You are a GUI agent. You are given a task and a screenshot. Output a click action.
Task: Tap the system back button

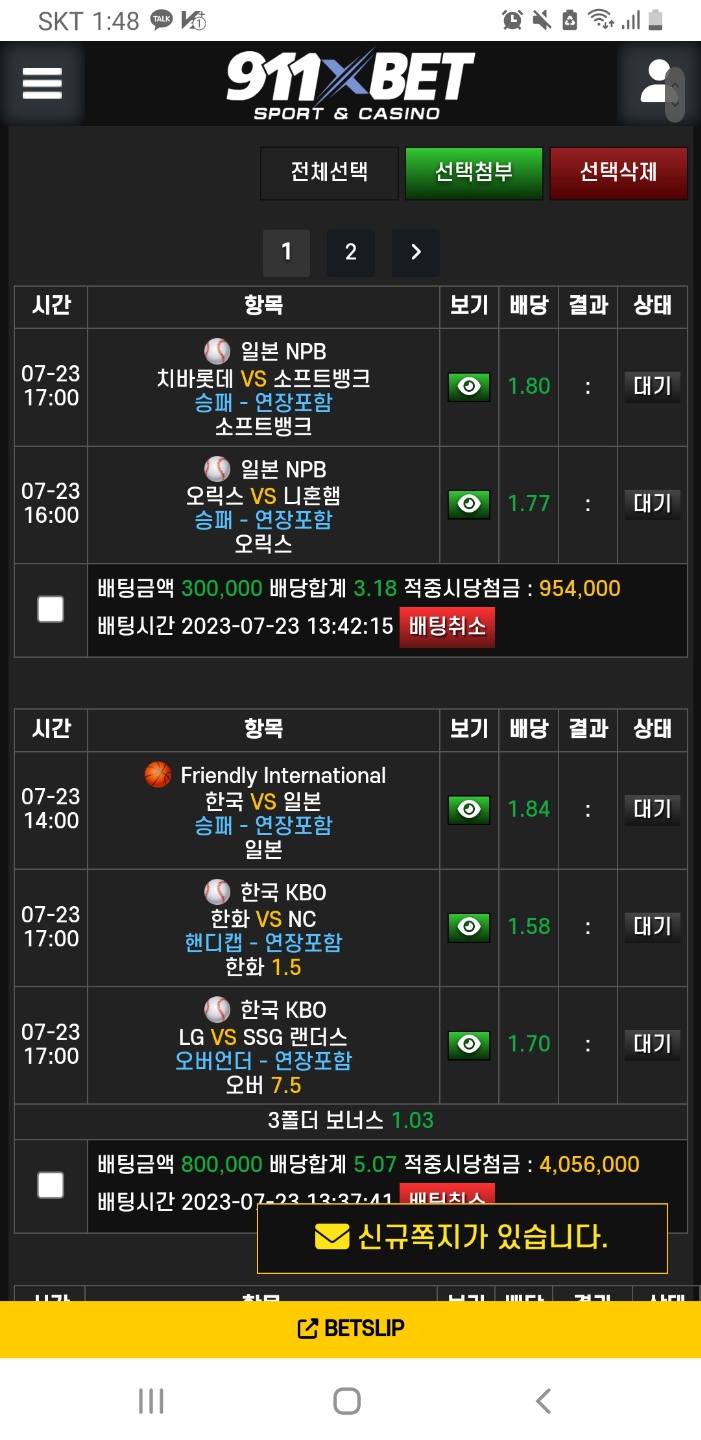click(x=543, y=1401)
